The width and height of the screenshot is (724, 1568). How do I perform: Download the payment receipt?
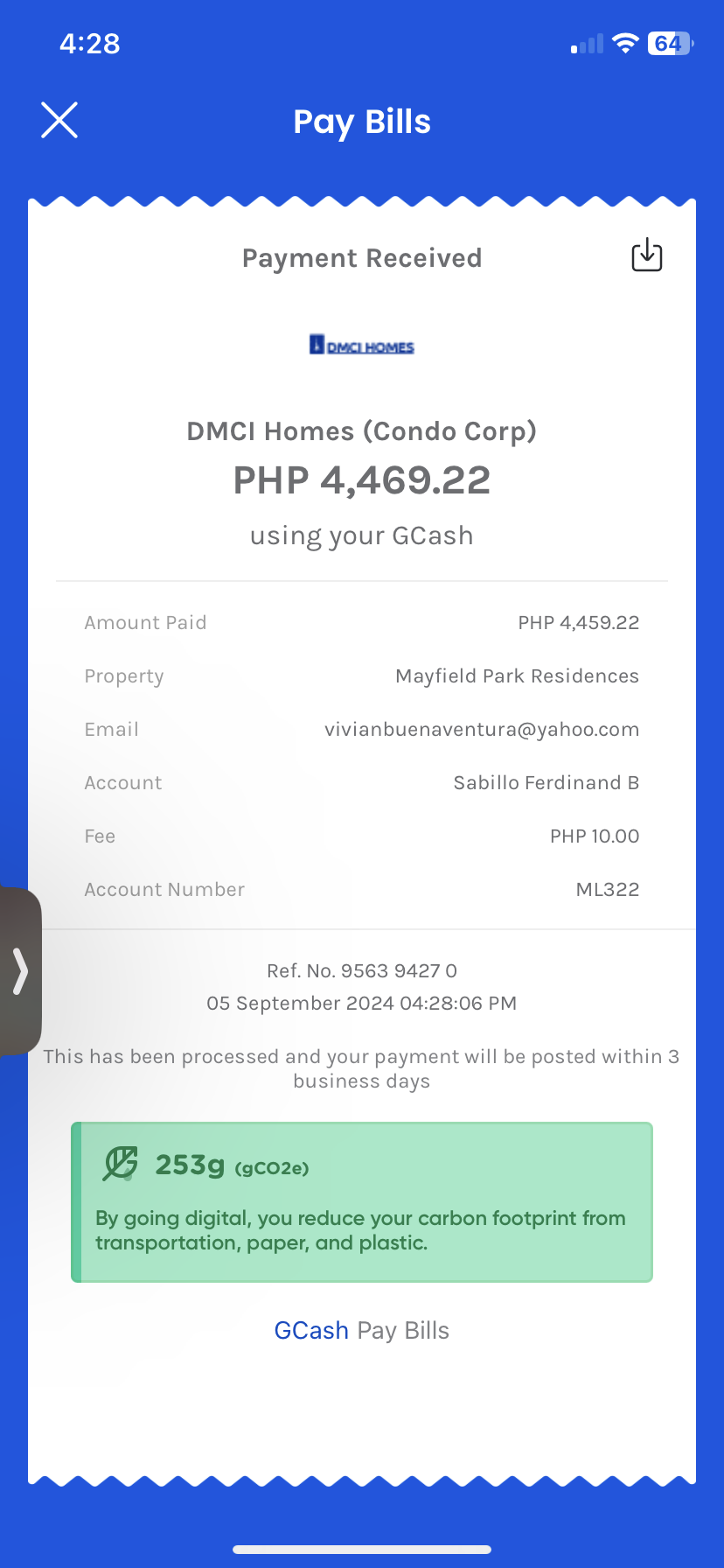click(x=646, y=255)
